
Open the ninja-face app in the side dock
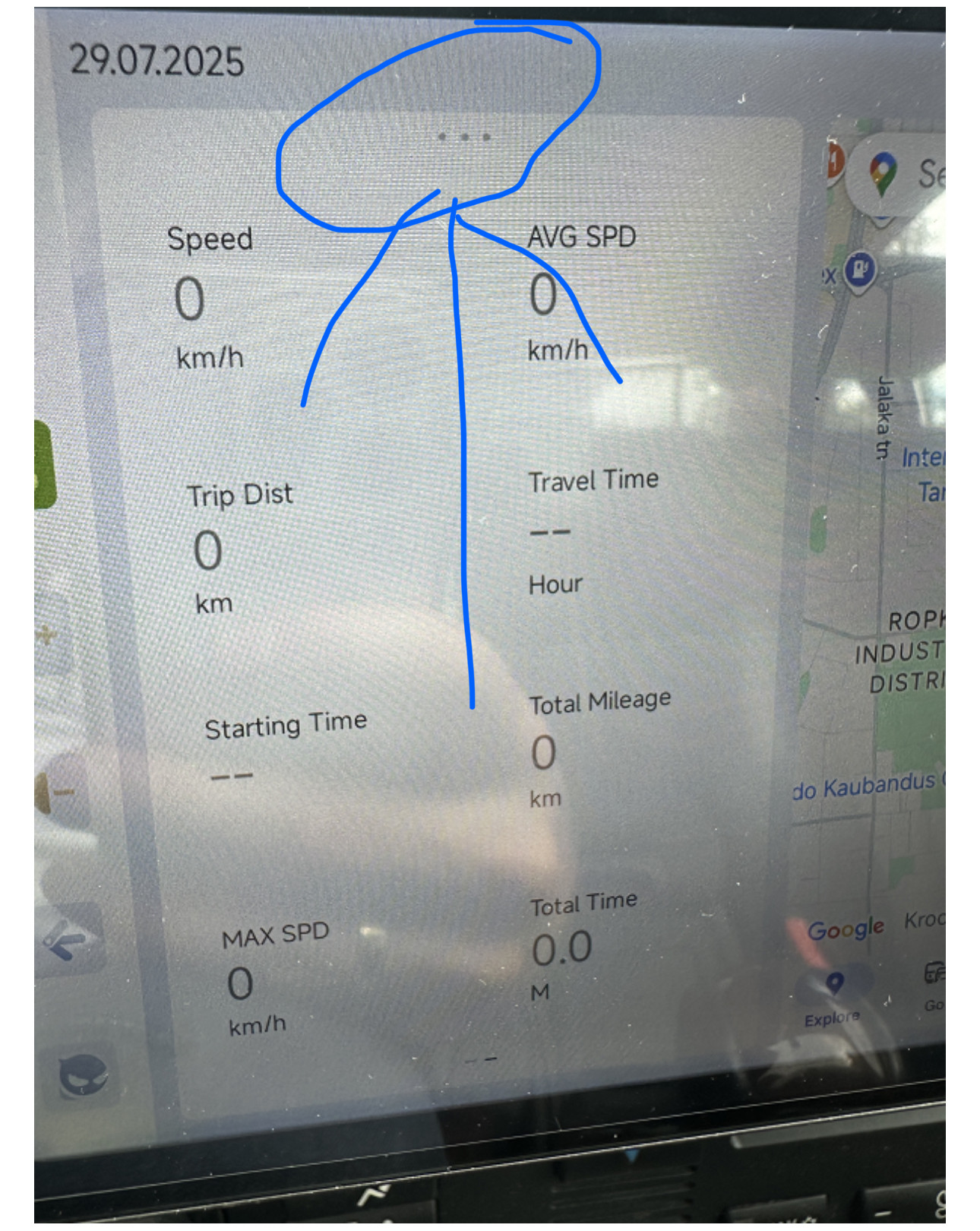84,1074
